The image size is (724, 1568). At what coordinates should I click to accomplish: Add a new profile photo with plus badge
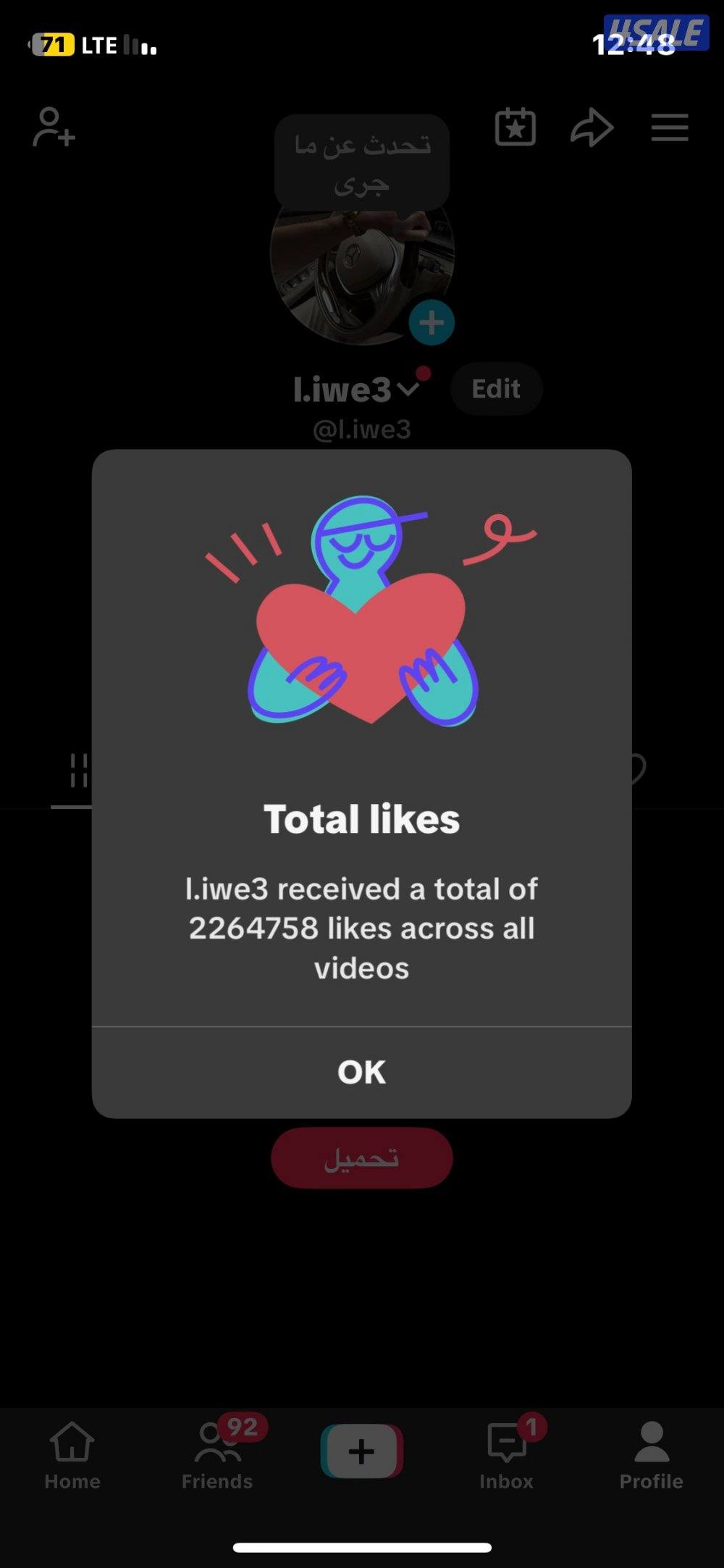coord(432,323)
